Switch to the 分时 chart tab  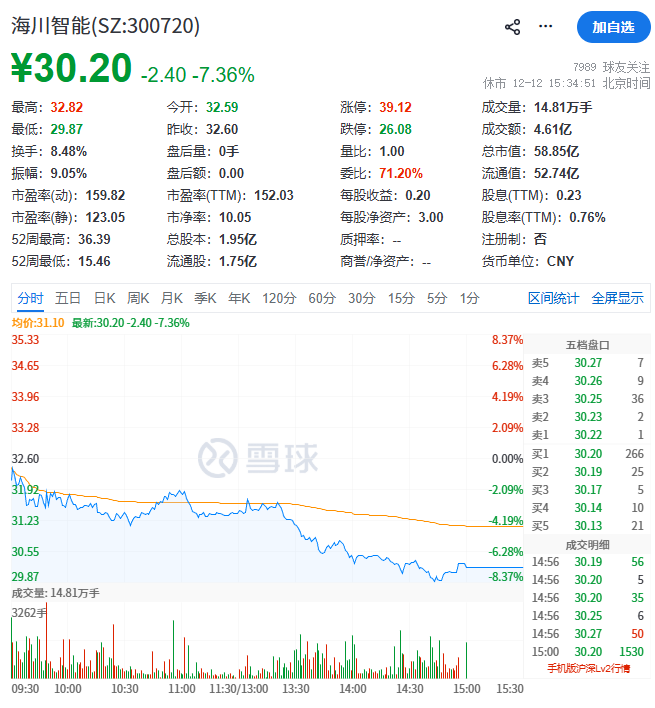(x=30, y=298)
